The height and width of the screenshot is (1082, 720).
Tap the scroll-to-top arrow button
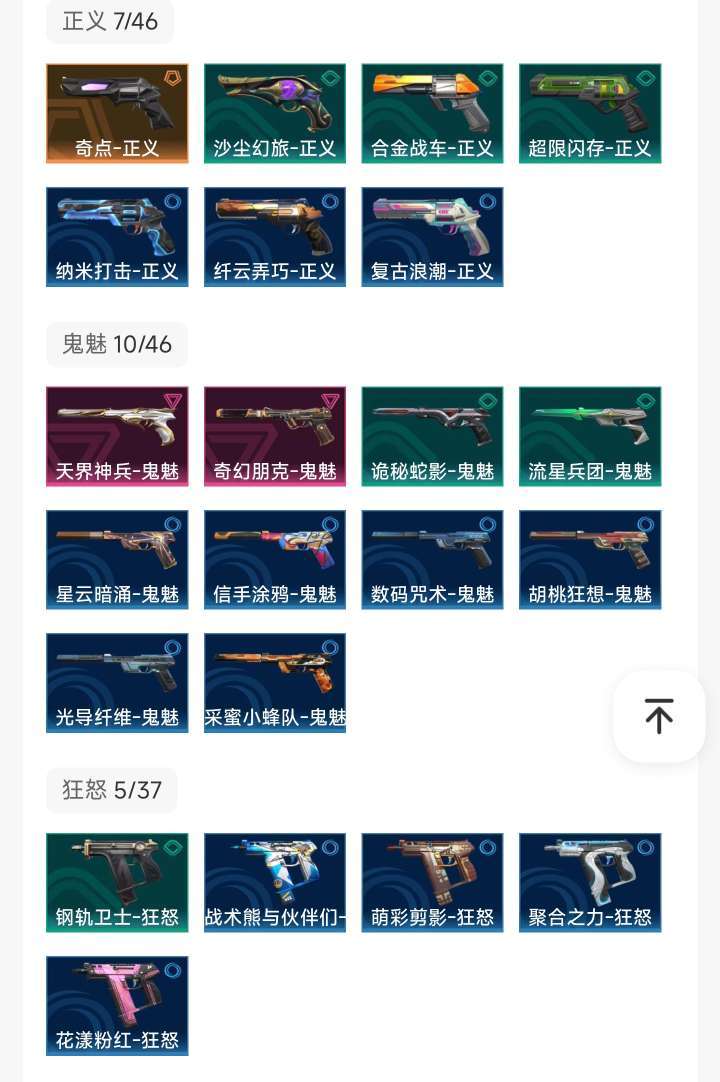pyautogui.click(x=659, y=716)
